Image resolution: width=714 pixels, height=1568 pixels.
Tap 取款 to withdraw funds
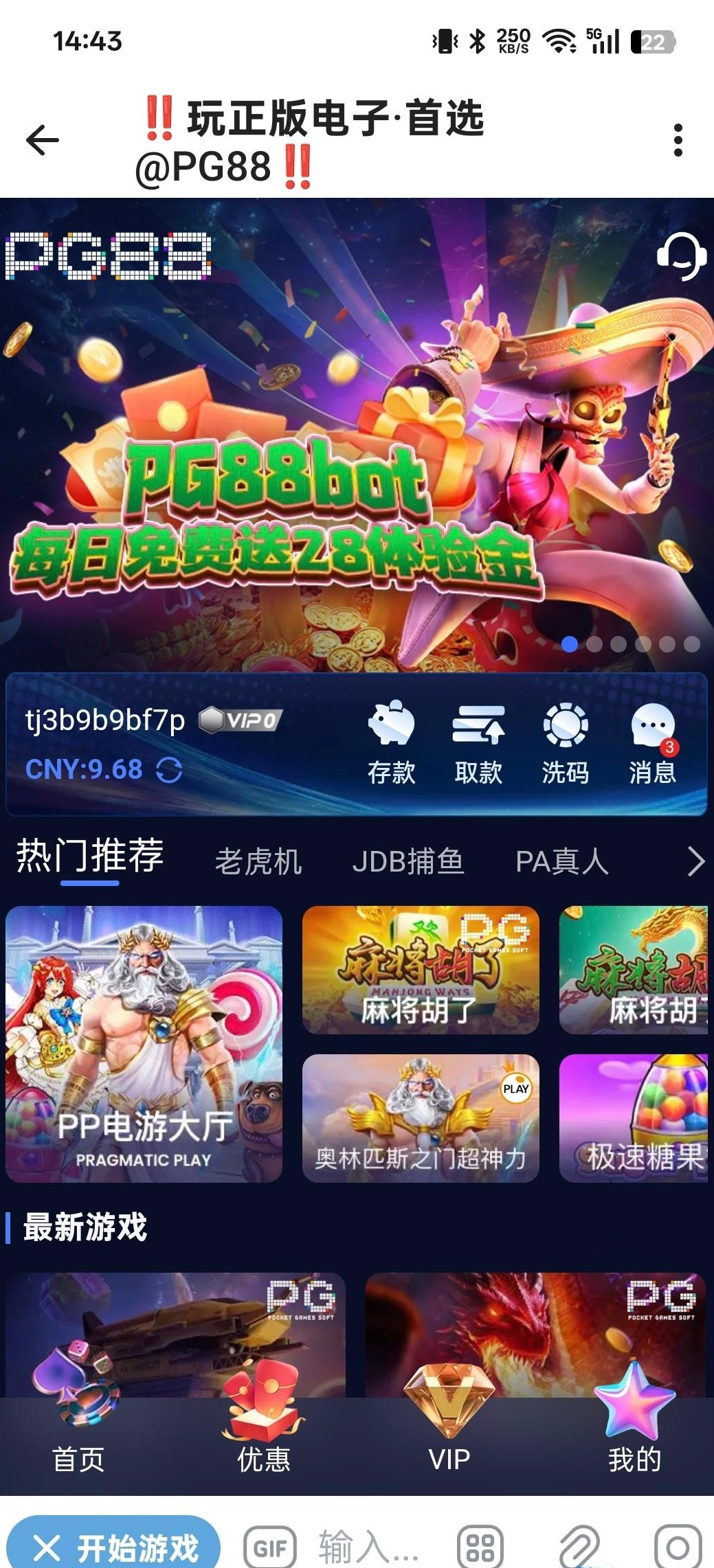[478, 742]
